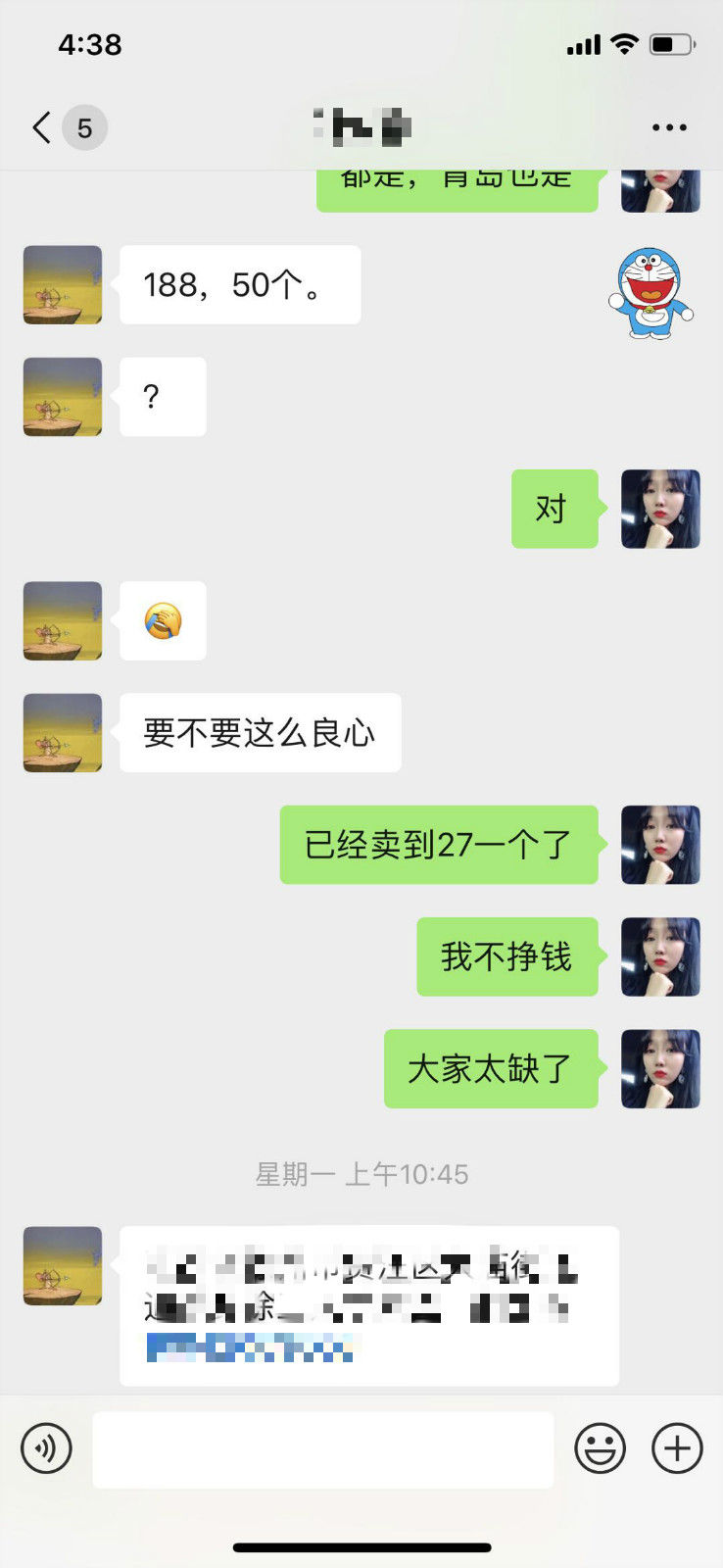Open the plus menu for attachments
This screenshot has height=1568, width=723.
coord(675,1448)
